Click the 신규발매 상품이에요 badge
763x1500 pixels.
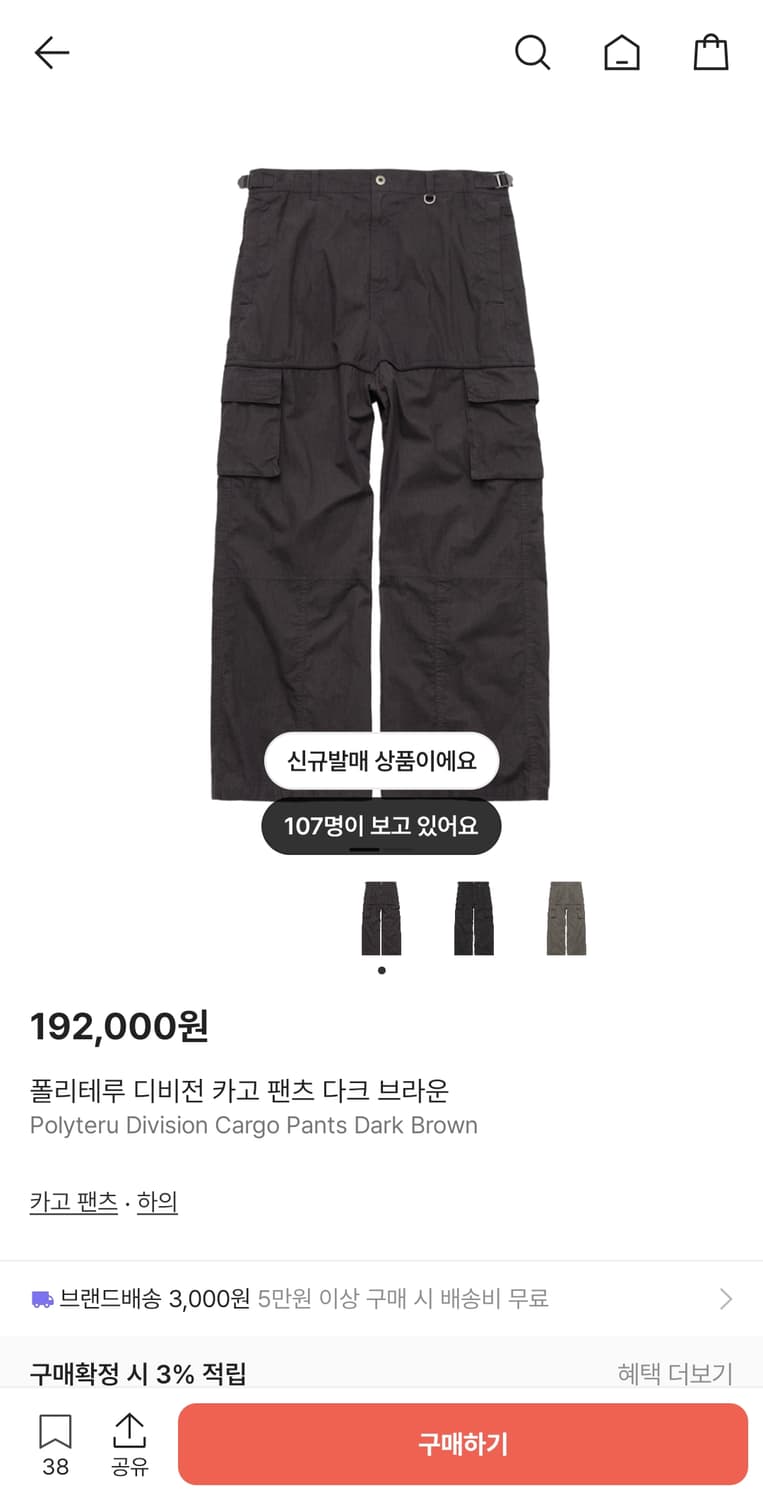tap(381, 761)
